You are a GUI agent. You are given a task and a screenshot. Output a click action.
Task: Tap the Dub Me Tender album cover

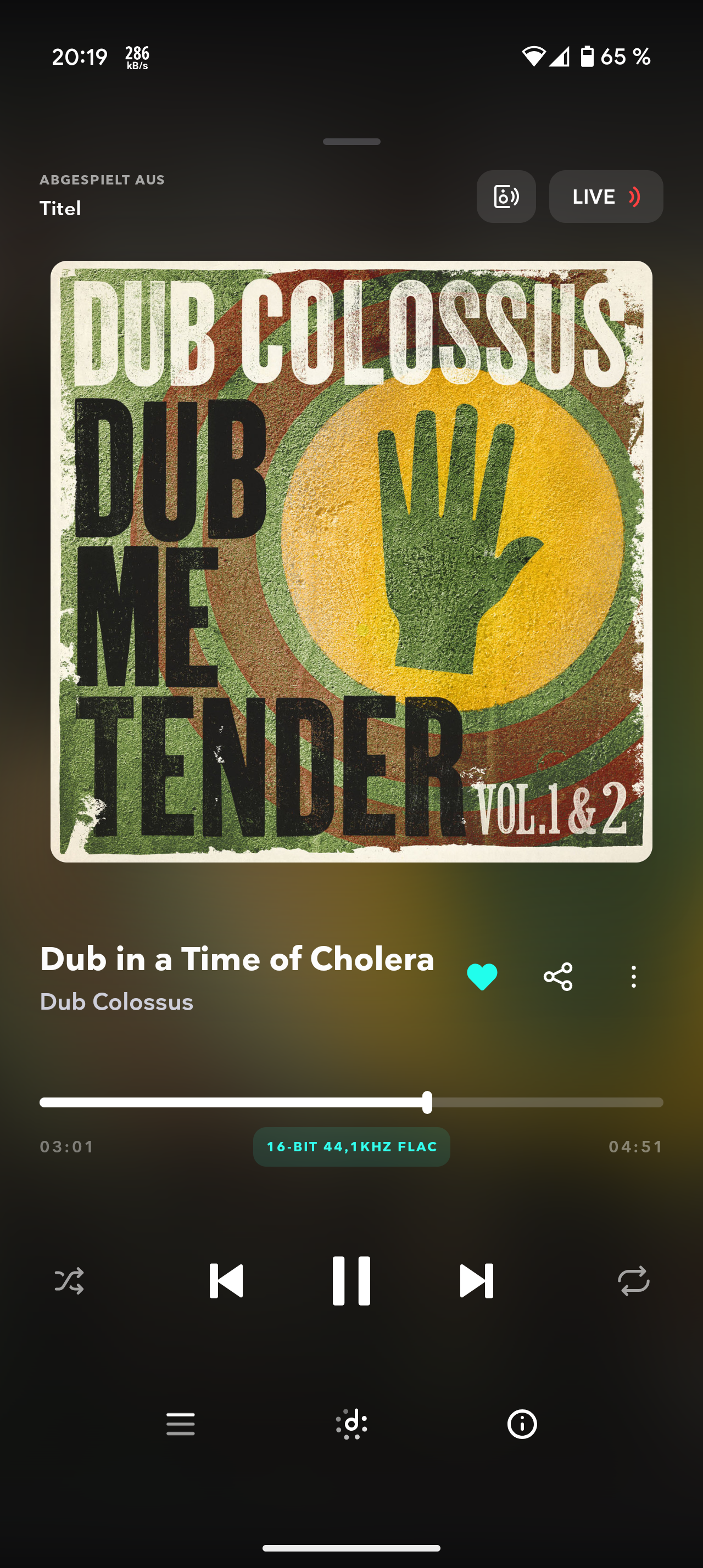click(x=351, y=561)
